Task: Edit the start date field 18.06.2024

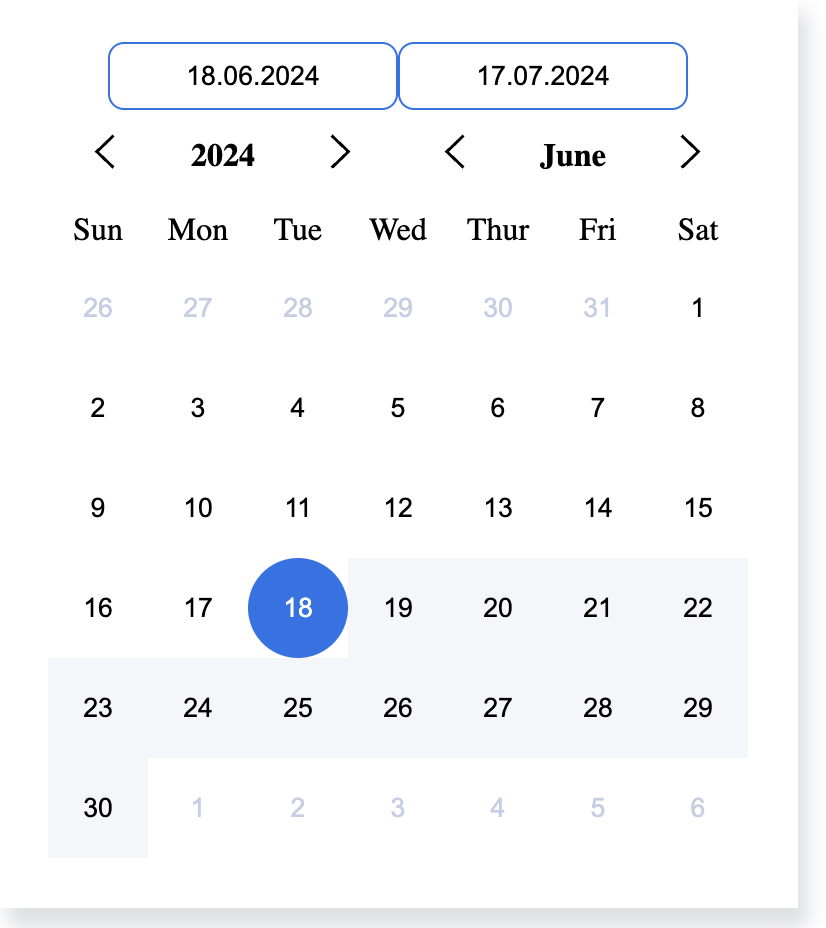Action: pos(252,76)
